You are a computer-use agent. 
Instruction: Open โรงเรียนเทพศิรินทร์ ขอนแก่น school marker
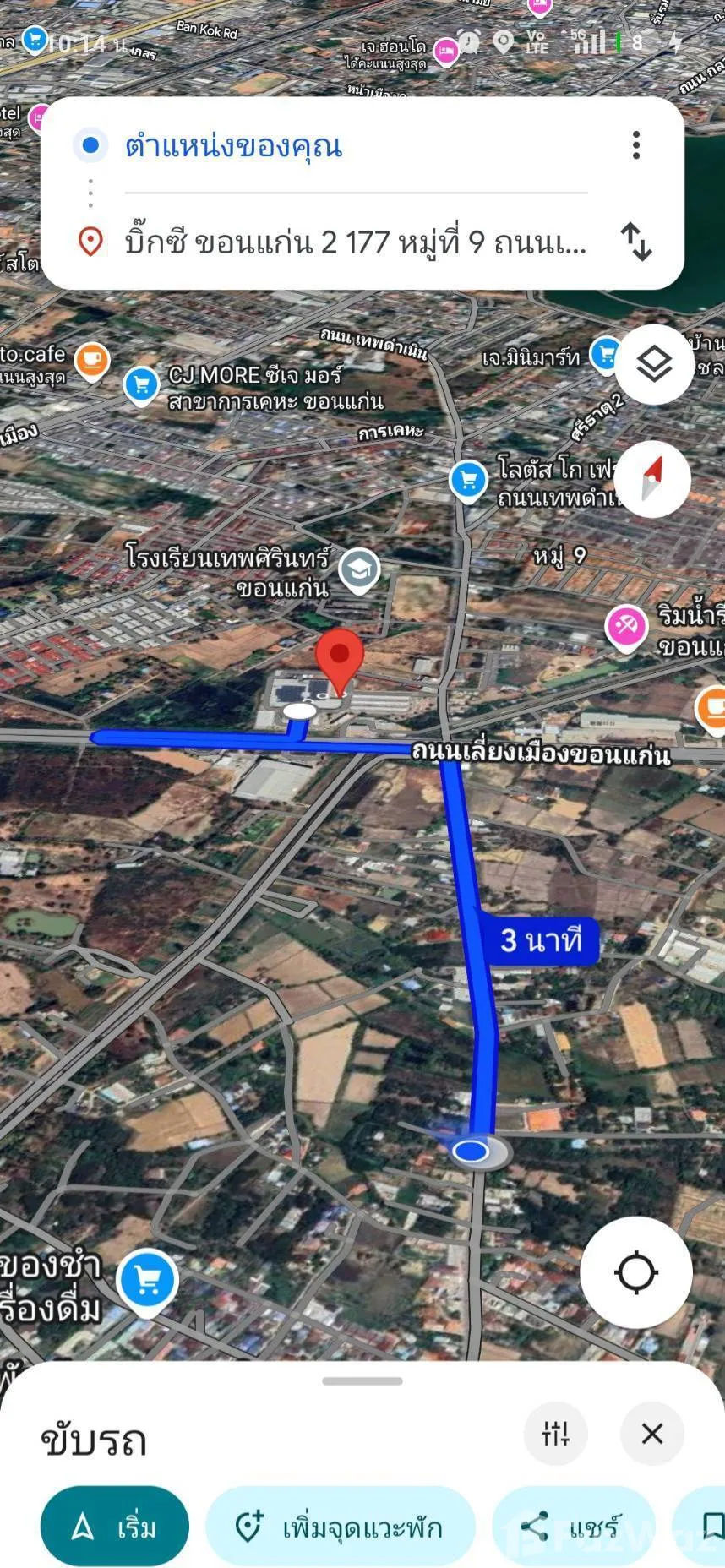(x=359, y=571)
